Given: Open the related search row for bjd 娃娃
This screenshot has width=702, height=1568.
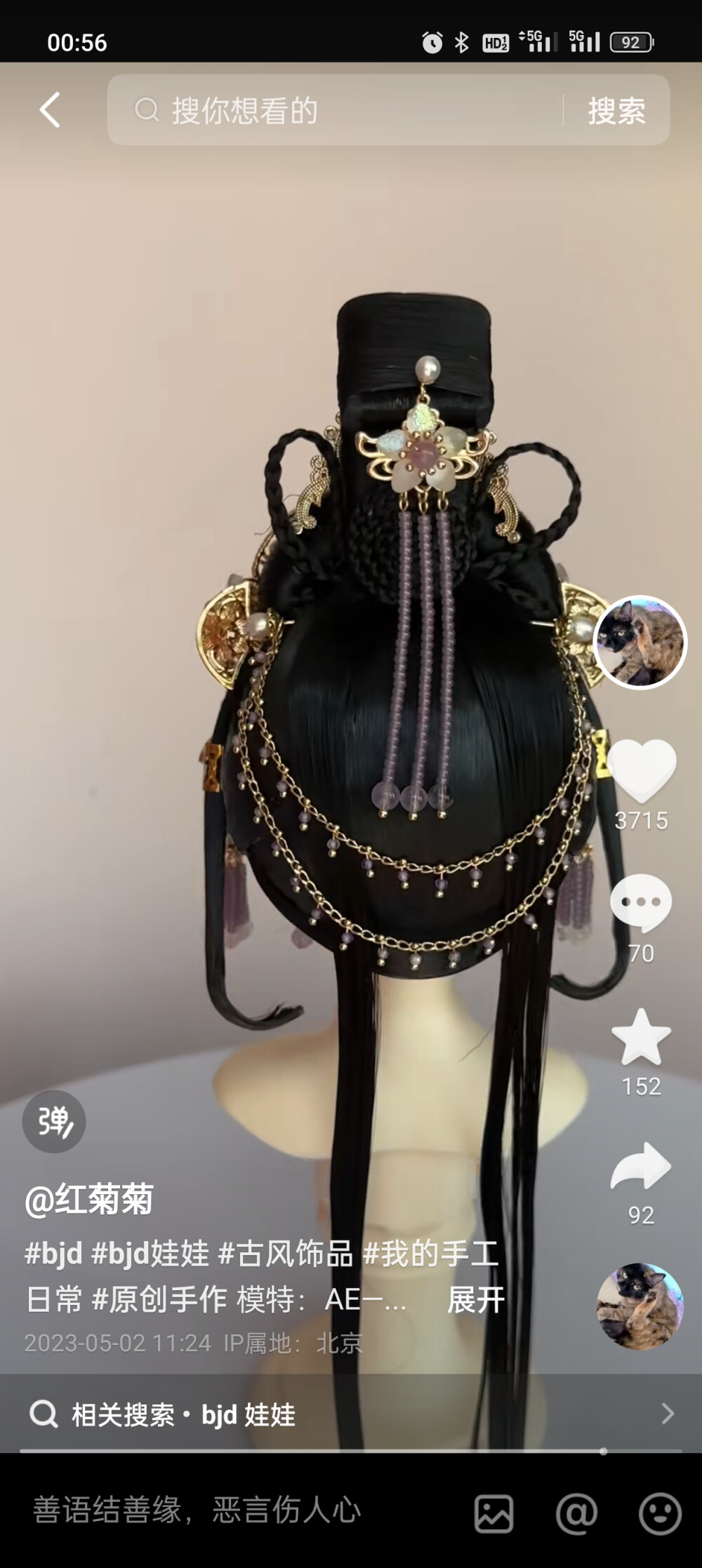Looking at the screenshot, I should point(351,1414).
